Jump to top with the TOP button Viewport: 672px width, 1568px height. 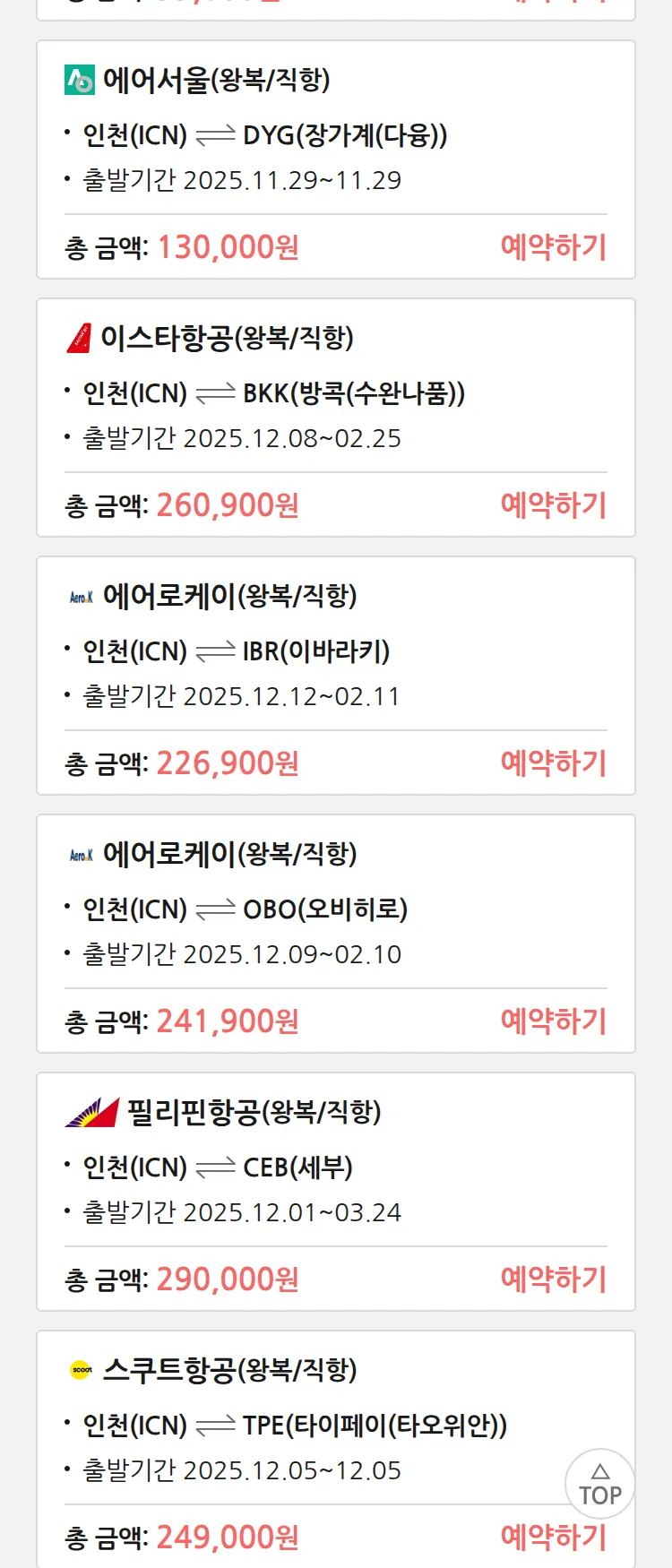pyautogui.click(x=599, y=1485)
